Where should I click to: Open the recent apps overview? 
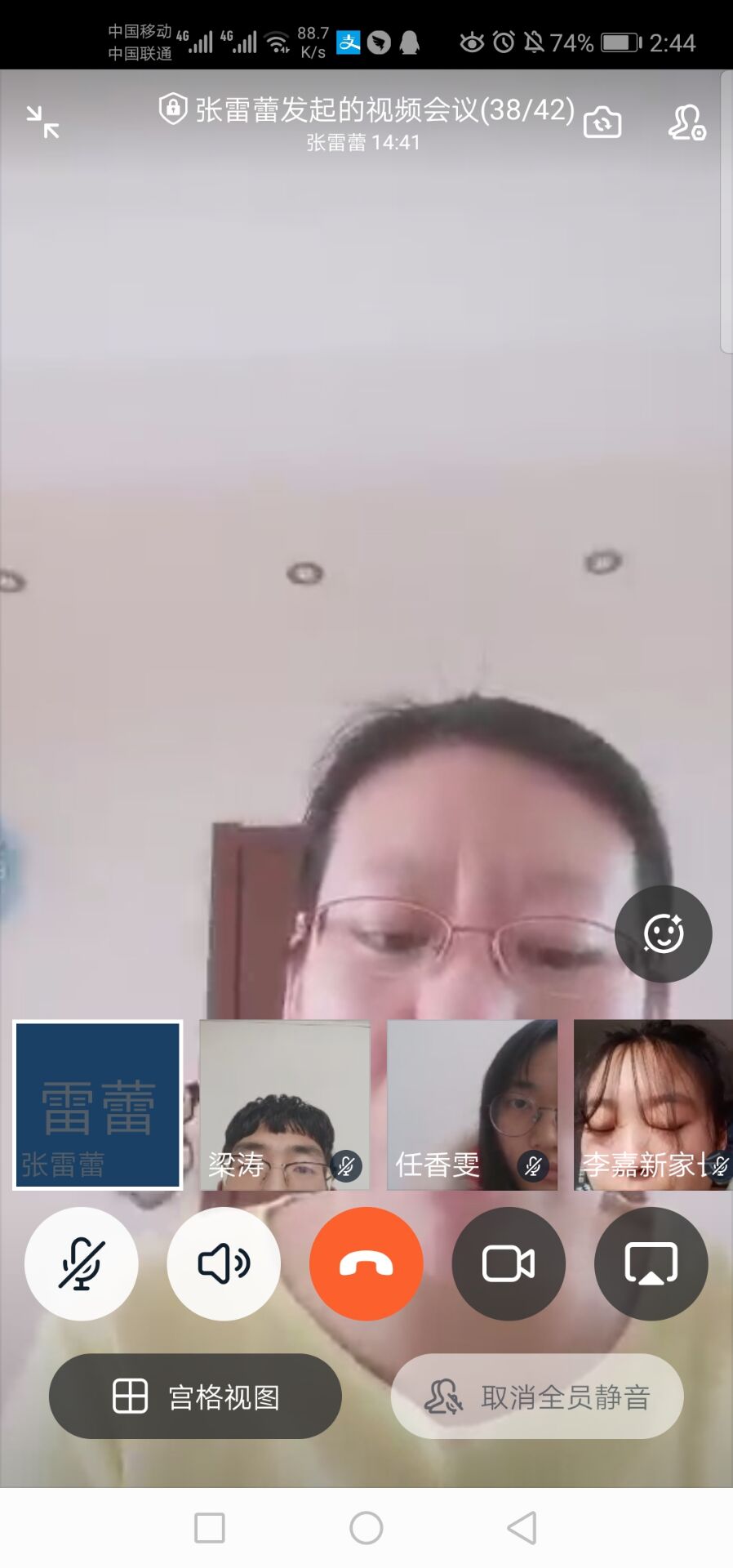point(210,1527)
